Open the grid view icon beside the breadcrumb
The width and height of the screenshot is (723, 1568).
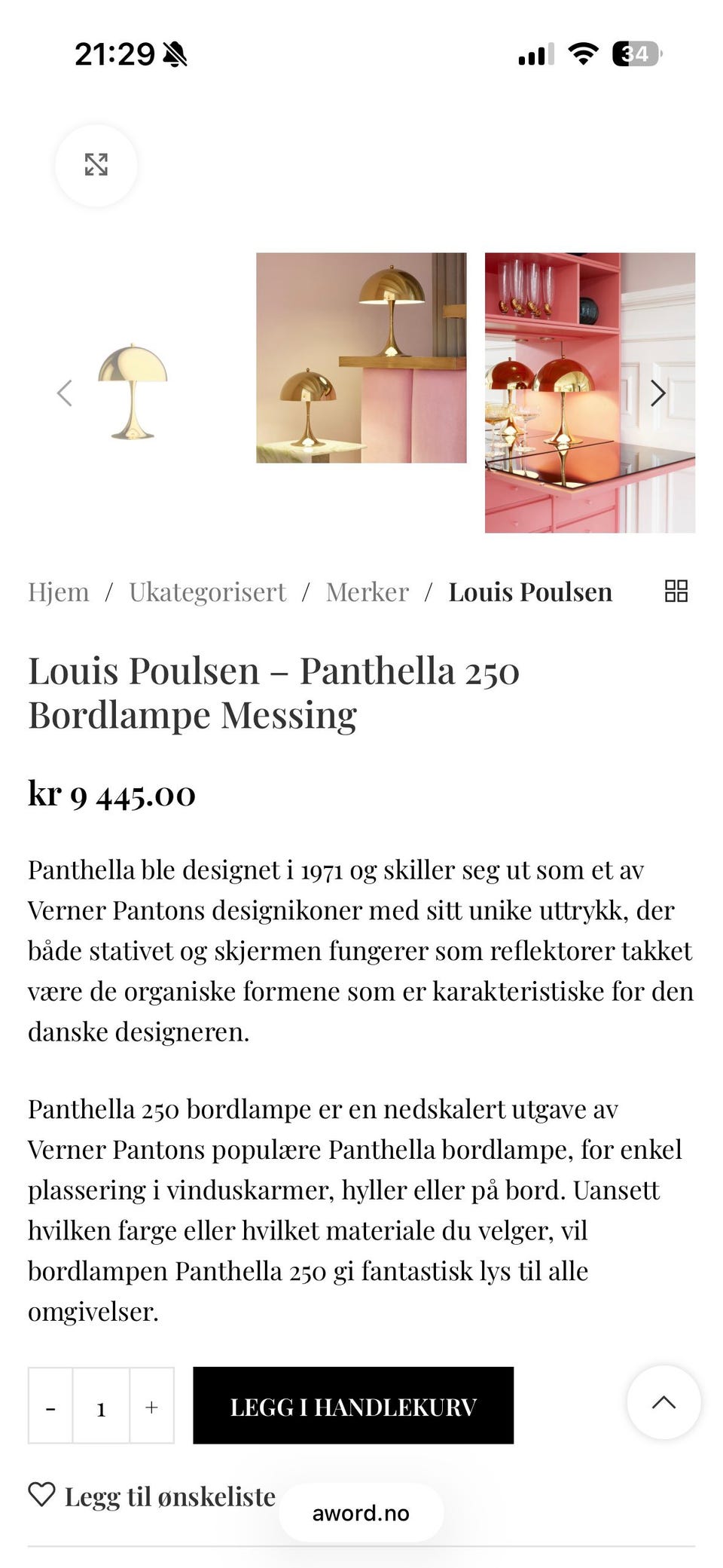676,592
